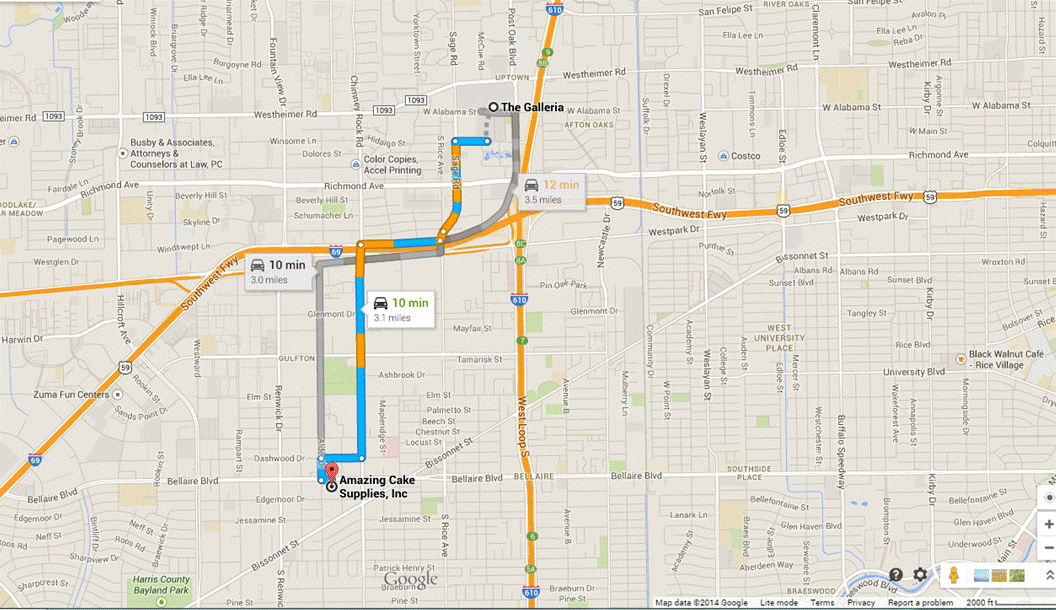Zoom in on the map
The image size is (1056, 610).
coord(1047,525)
